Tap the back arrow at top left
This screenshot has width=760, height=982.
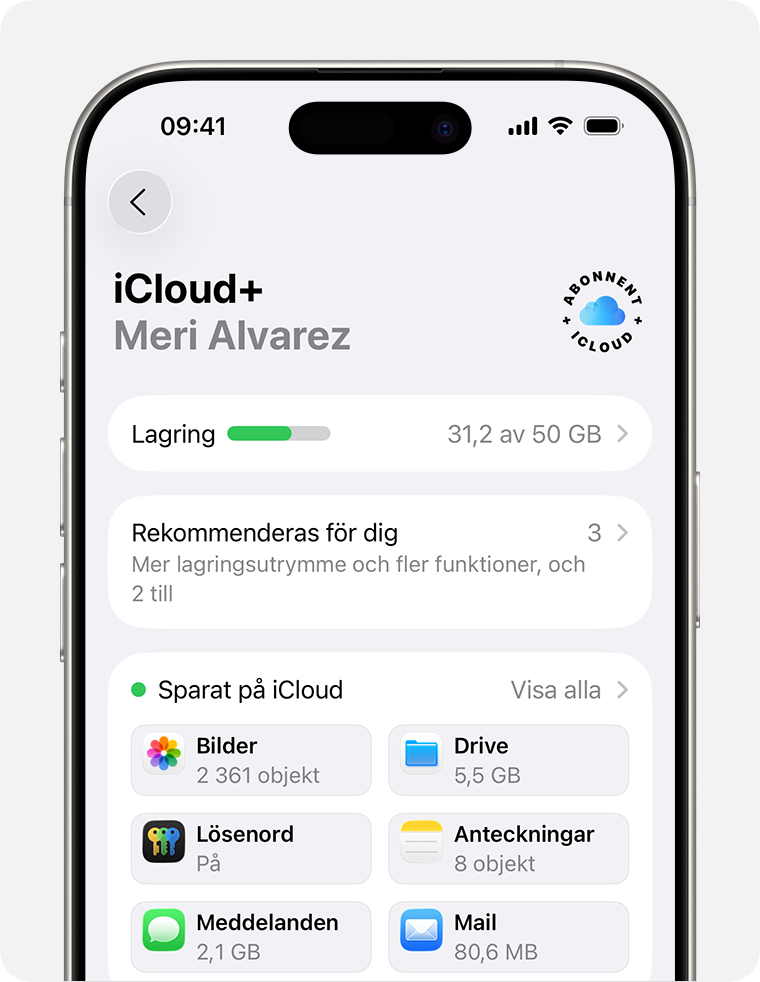[x=139, y=201]
